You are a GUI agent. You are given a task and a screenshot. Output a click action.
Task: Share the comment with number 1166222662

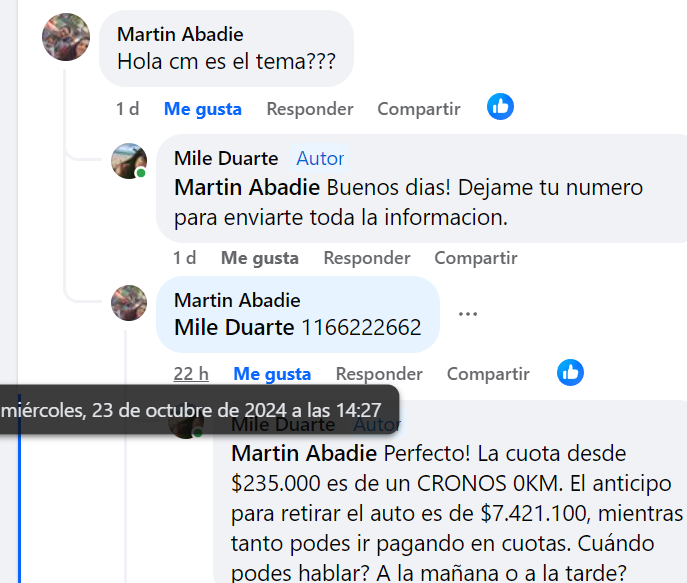pos(488,374)
